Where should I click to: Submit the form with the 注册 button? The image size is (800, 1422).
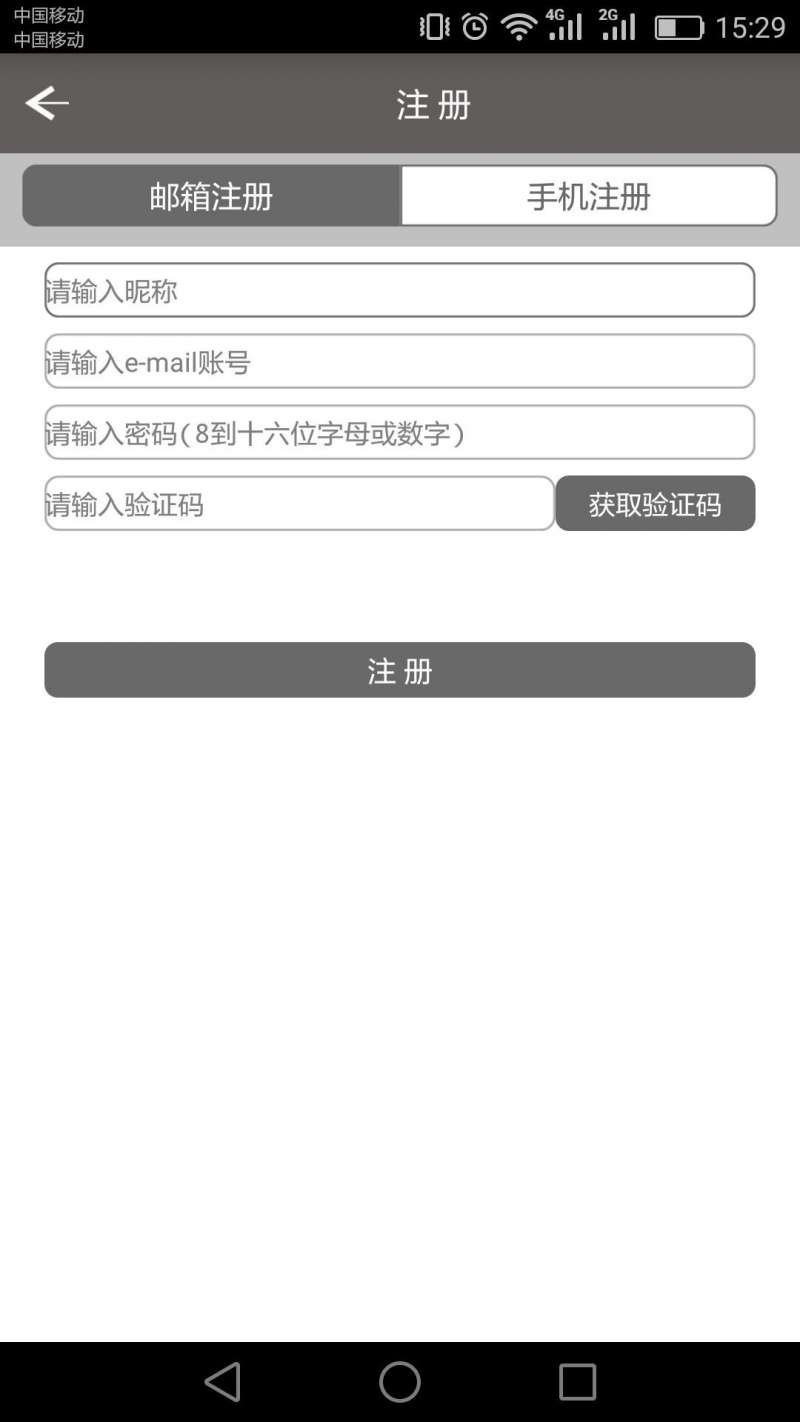[x=400, y=670]
